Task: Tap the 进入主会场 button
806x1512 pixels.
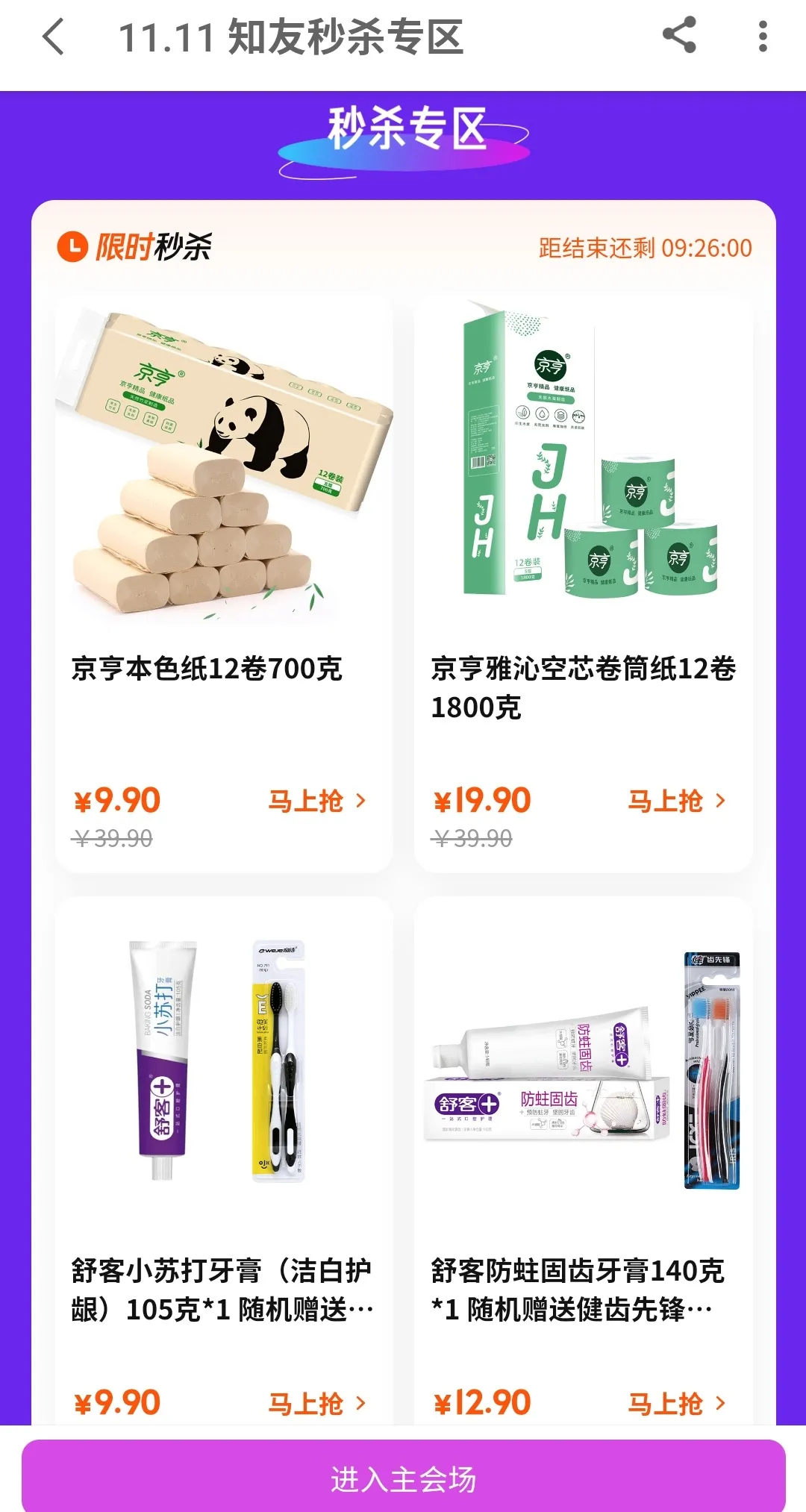Action: [403, 1478]
